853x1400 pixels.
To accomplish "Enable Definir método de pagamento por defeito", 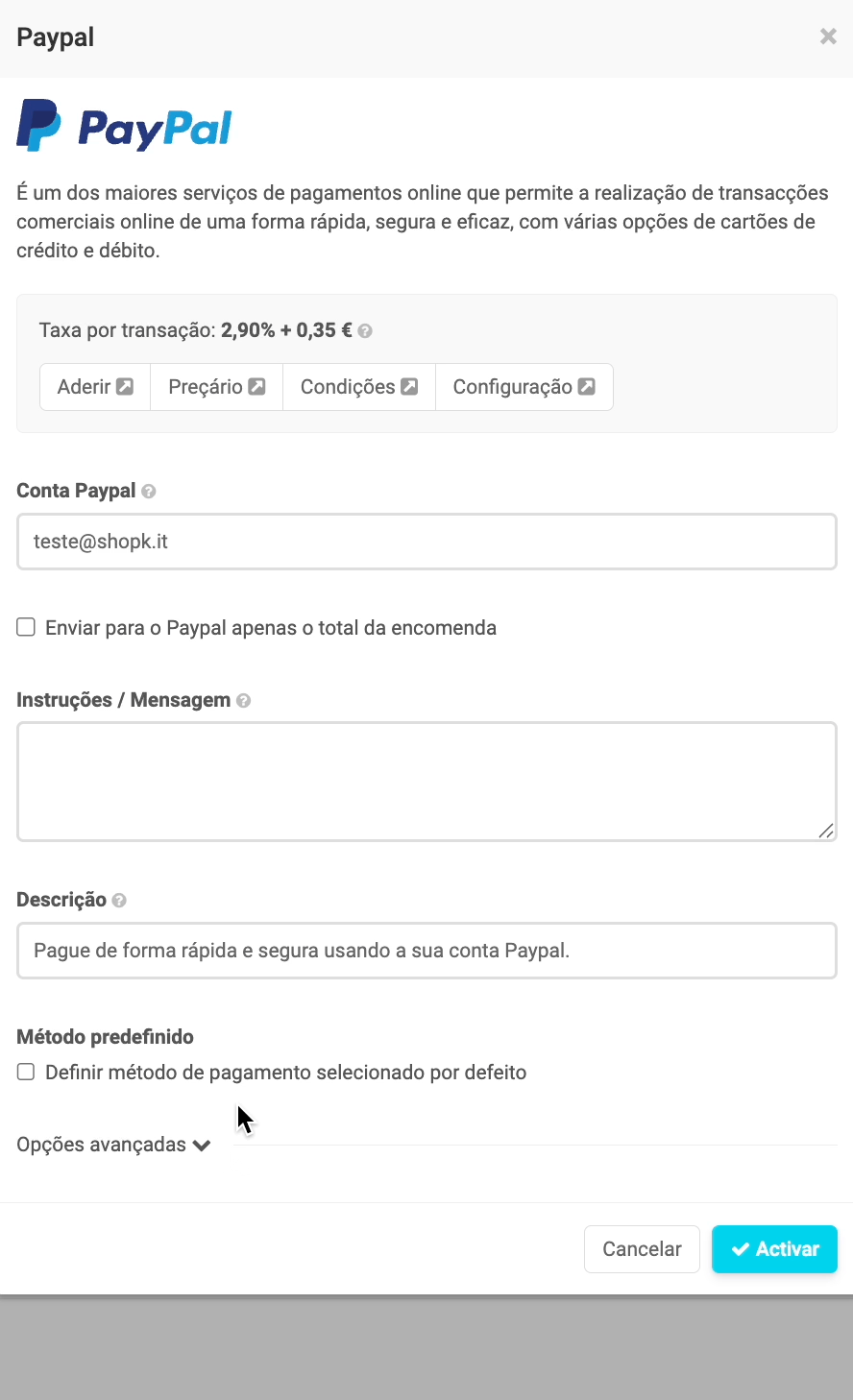I will click(x=26, y=1073).
